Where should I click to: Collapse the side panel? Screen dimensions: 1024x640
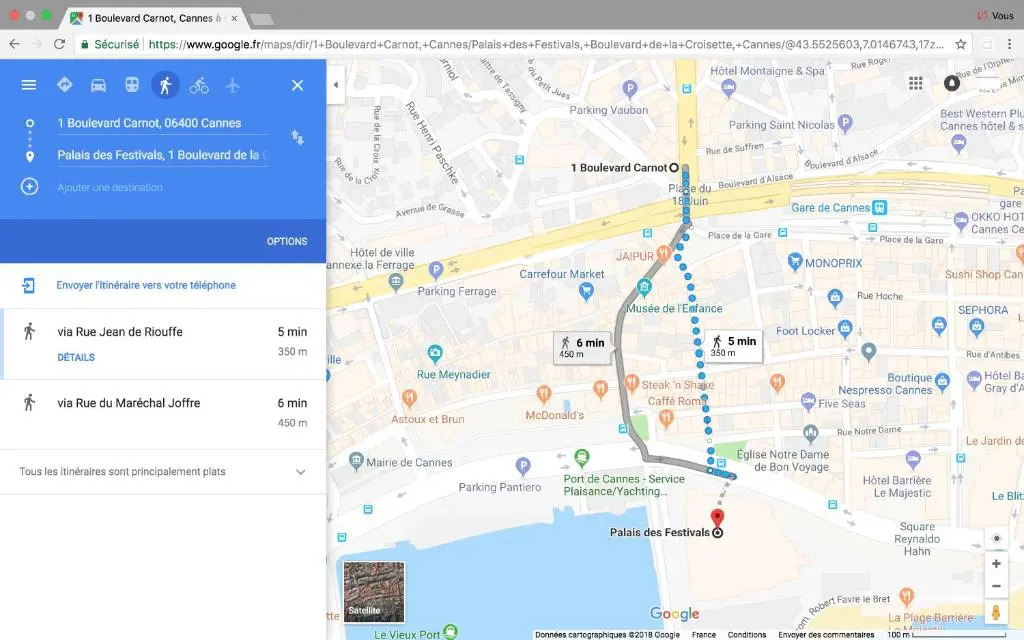coord(336,85)
